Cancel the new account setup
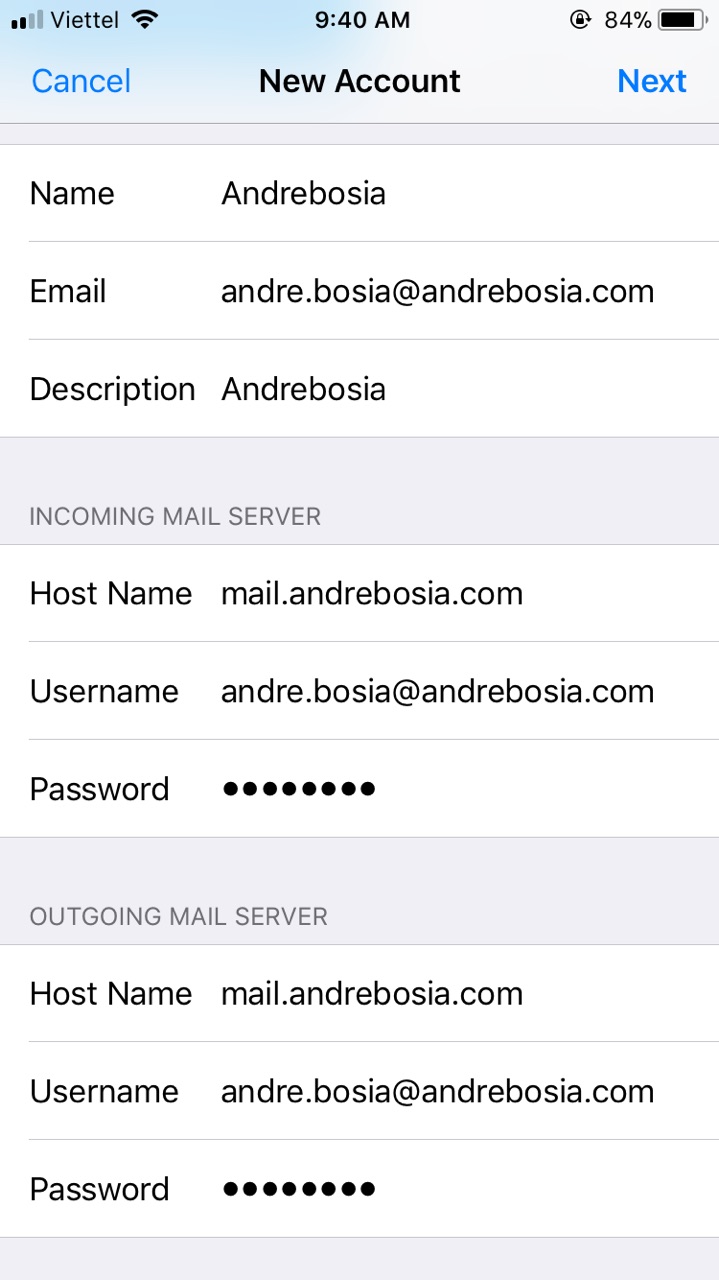The width and height of the screenshot is (719, 1280). [81, 81]
